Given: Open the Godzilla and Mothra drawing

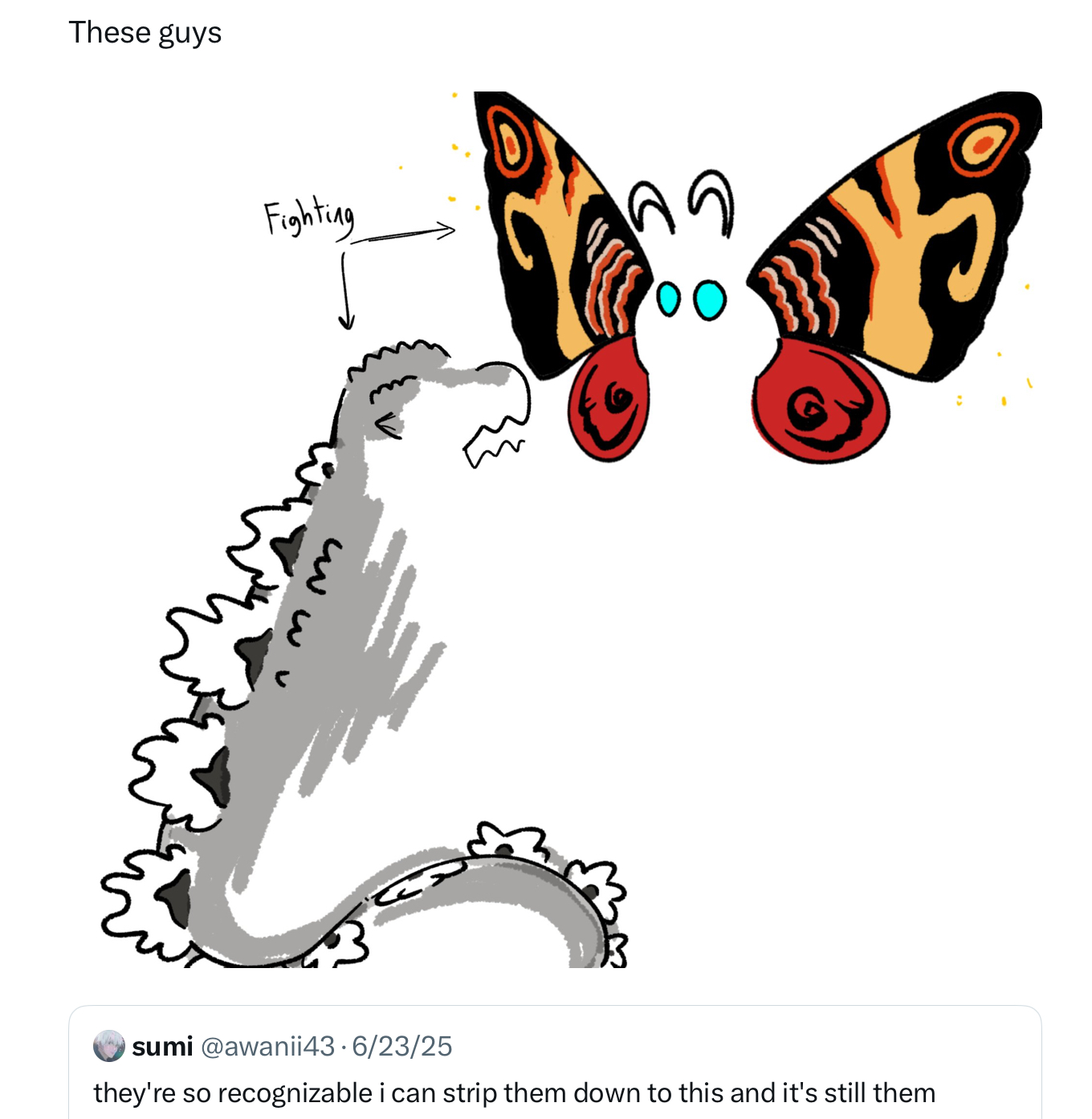Looking at the screenshot, I should (554, 530).
